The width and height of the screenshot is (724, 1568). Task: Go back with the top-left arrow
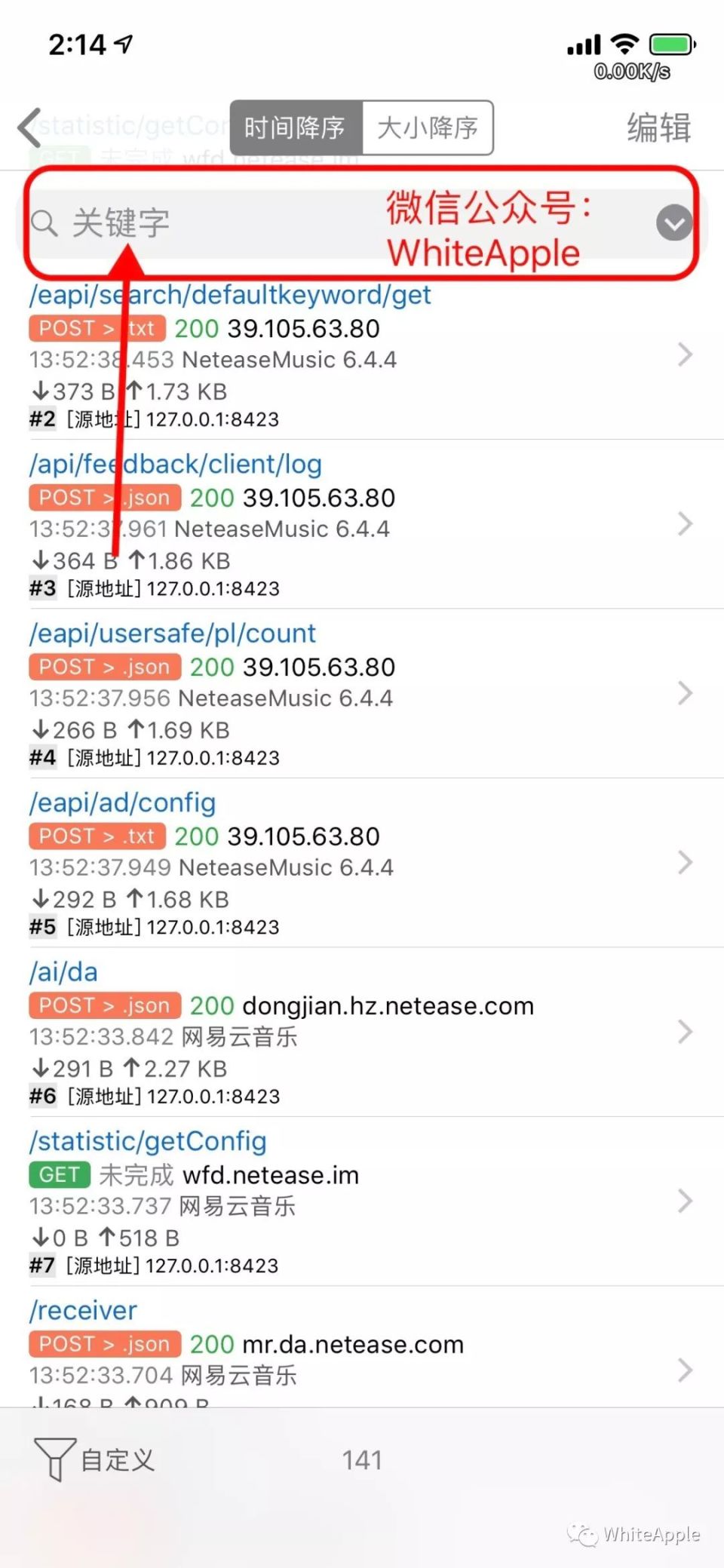point(30,127)
